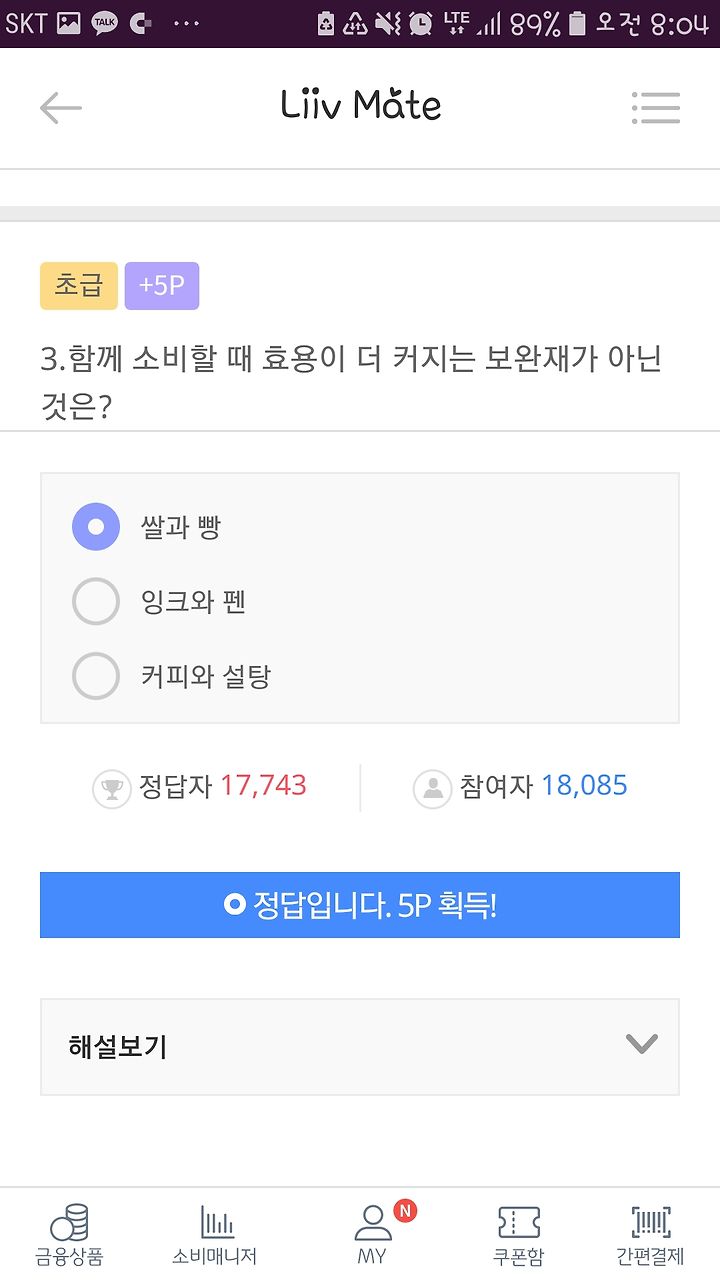Open the 금융상품 tab
The height and width of the screenshot is (1280, 720).
69,1236
